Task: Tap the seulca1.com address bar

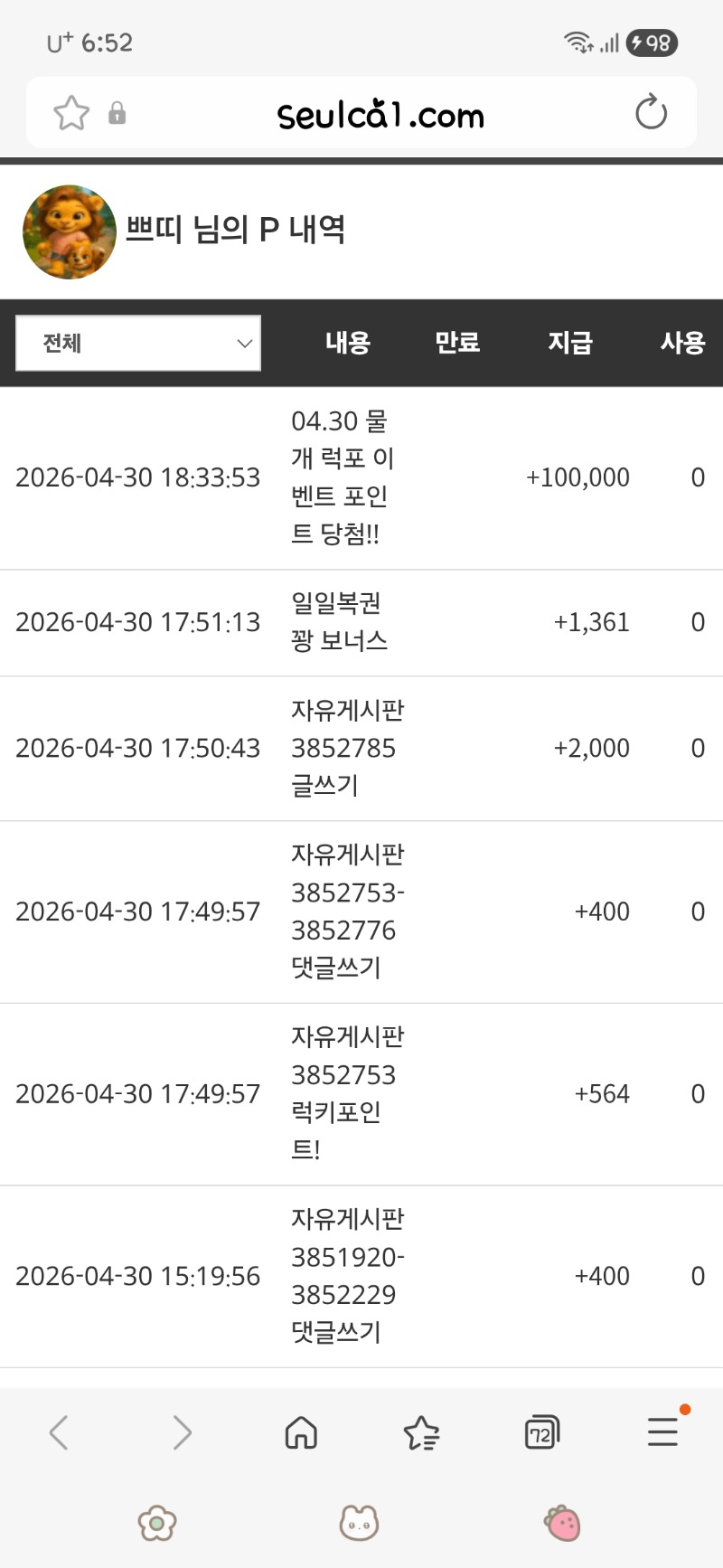Action: 380,115
